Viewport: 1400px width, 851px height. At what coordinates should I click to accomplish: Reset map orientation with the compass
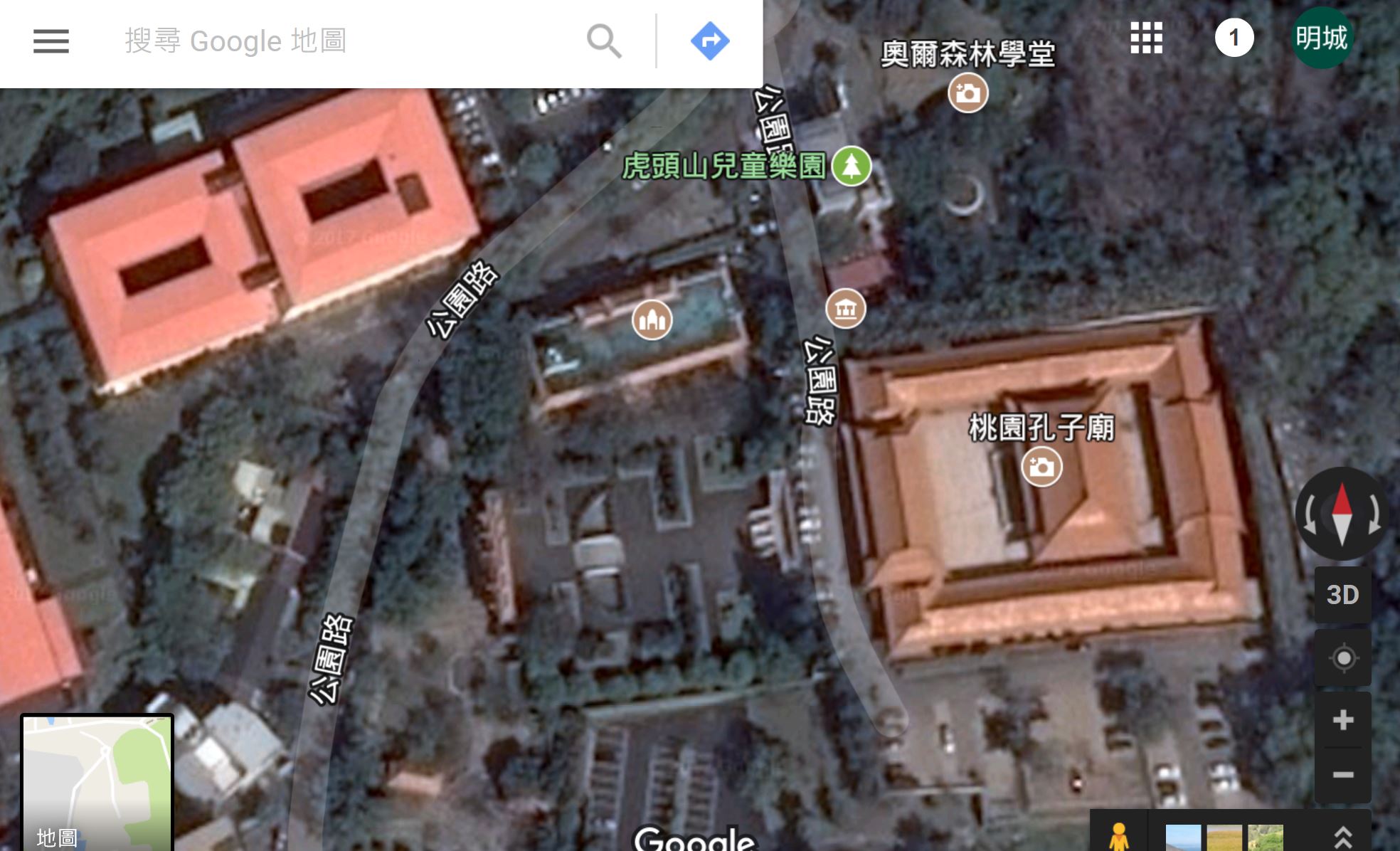1342,514
